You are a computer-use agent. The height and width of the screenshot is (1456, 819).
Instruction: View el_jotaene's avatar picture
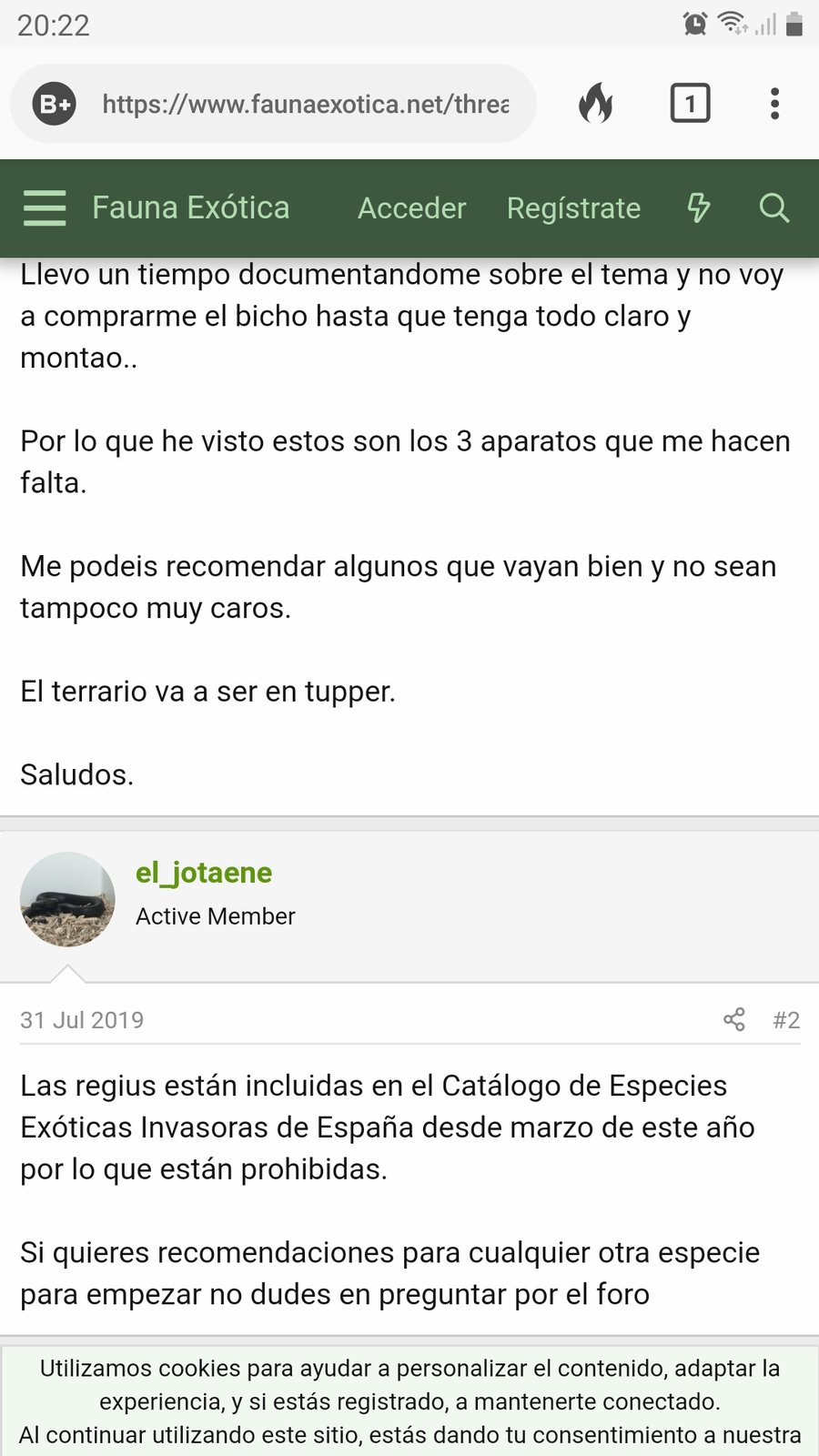coord(67,899)
